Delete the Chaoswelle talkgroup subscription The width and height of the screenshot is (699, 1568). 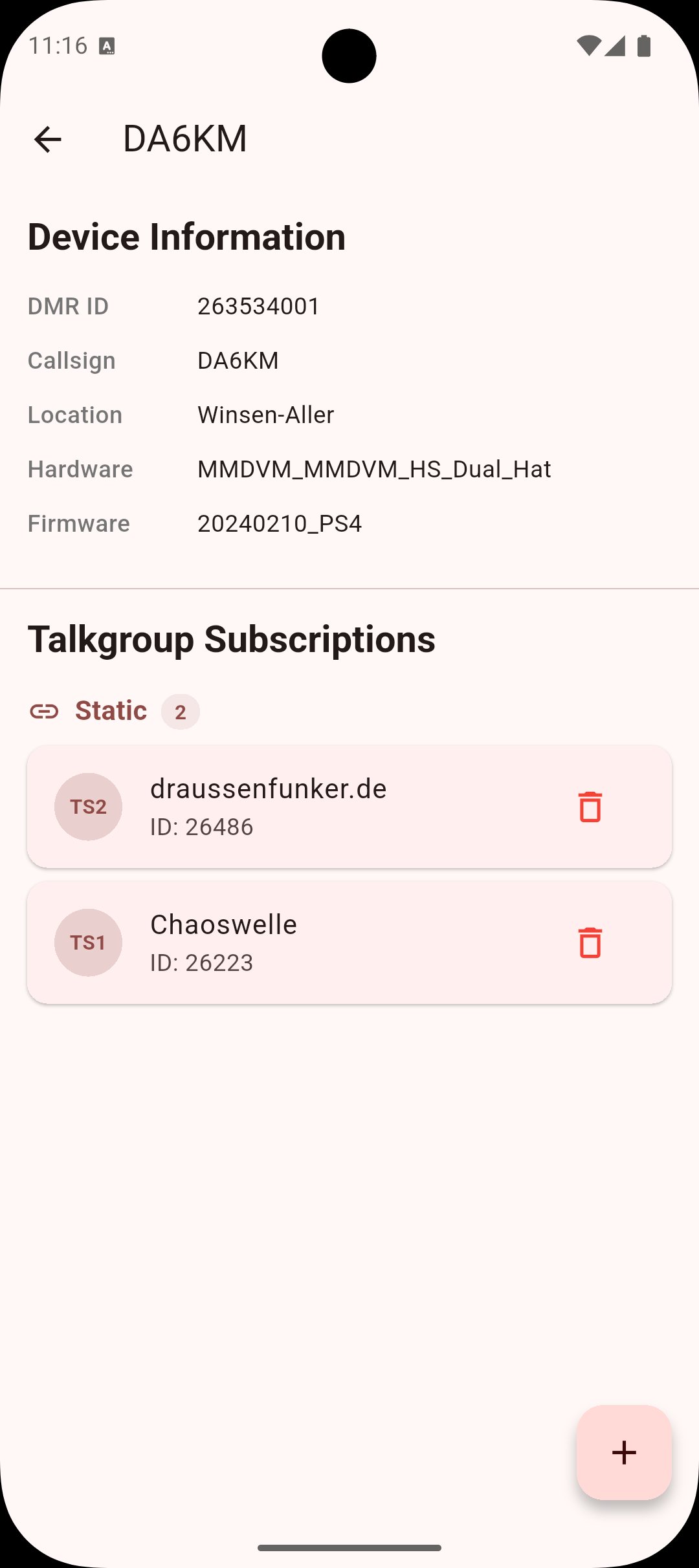pos(590,944)
